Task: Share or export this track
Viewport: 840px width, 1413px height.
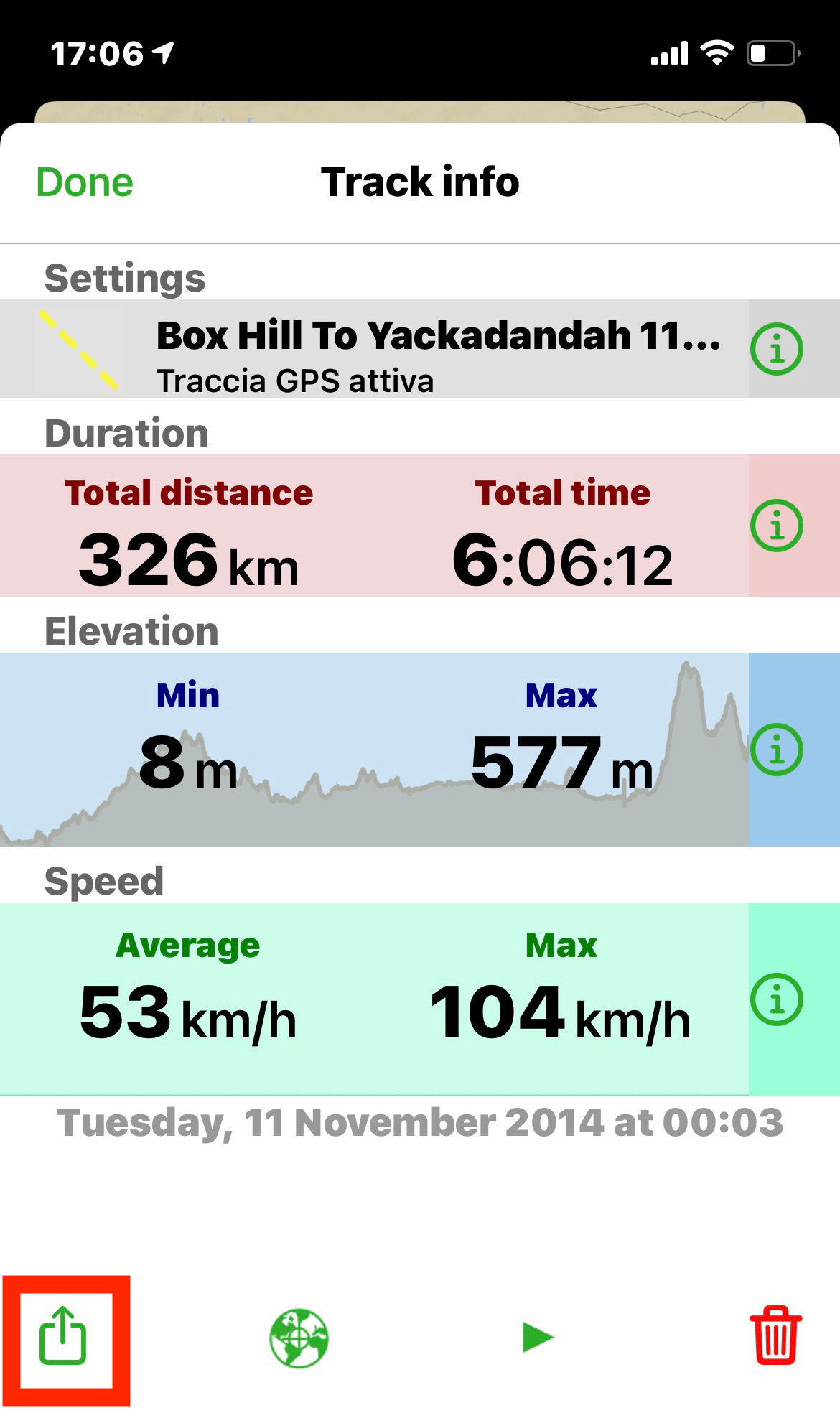Action: 63,1335
